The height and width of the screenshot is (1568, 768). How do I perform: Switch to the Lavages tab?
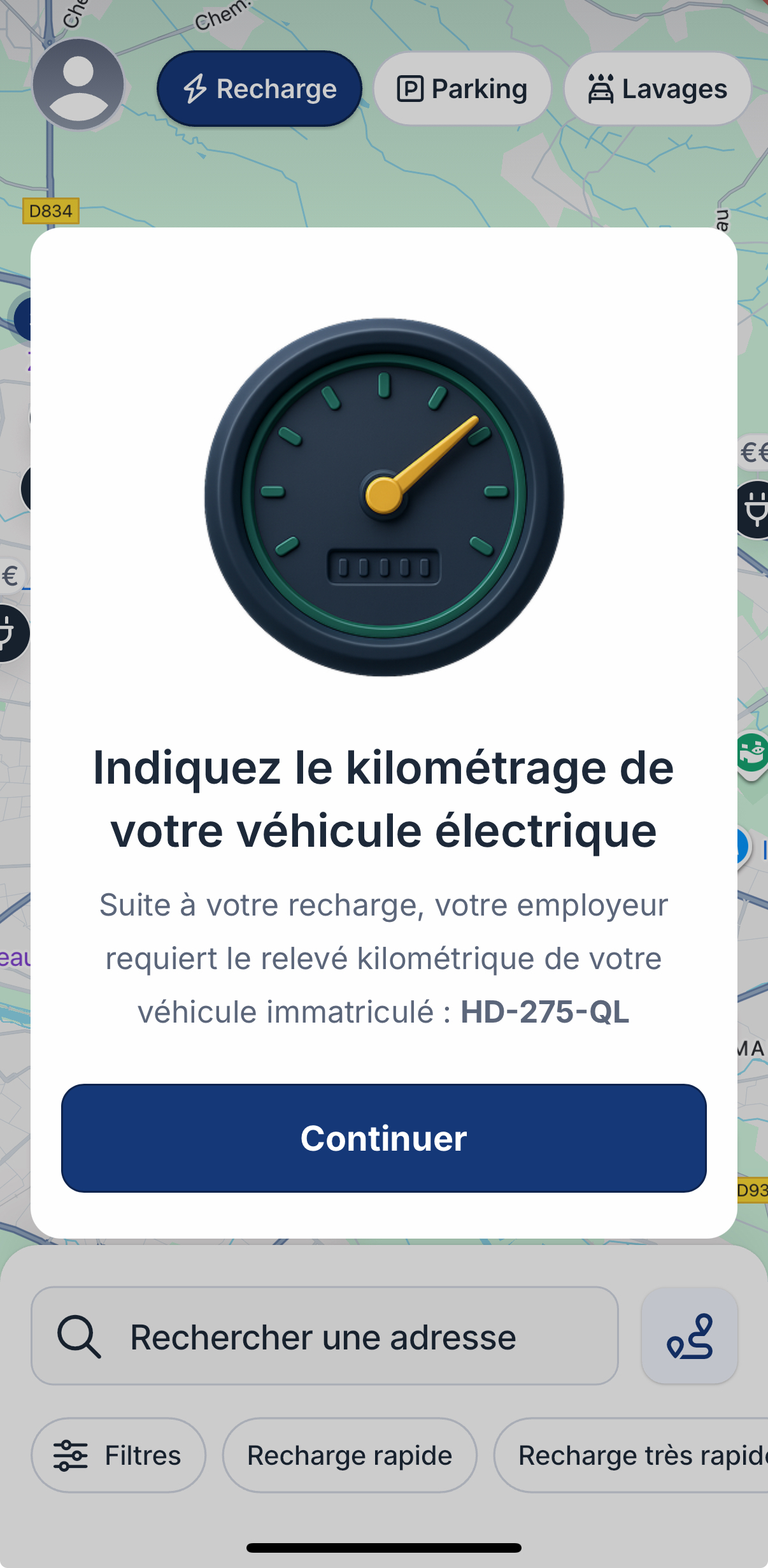[x=657, y=89]
